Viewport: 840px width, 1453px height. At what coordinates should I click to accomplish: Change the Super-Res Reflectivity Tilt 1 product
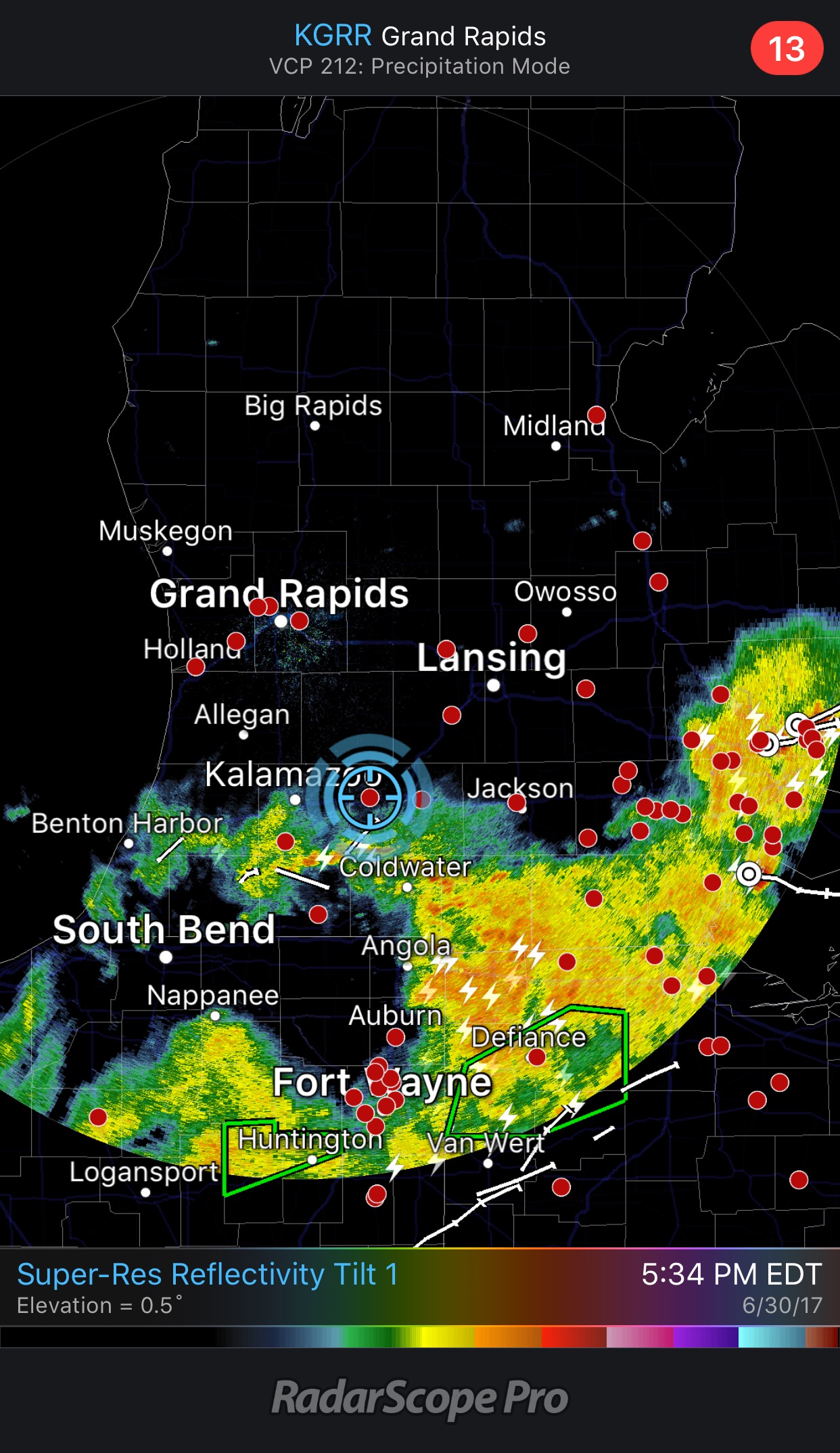208,1274
